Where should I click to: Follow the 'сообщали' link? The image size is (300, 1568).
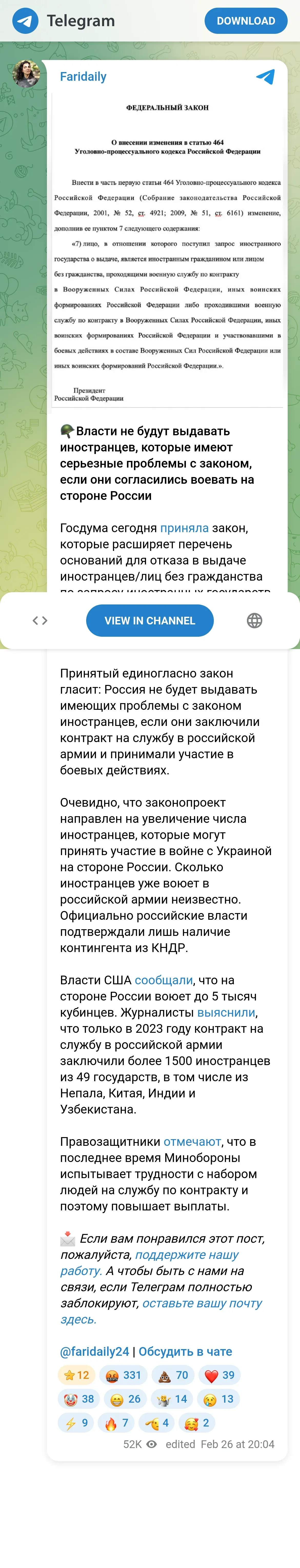(164, 980)
